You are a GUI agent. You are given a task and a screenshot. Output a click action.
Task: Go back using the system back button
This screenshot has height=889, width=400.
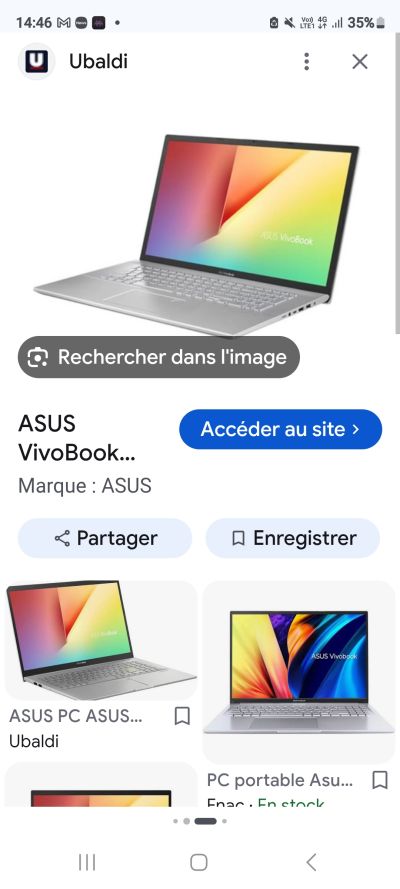[311, 862]
